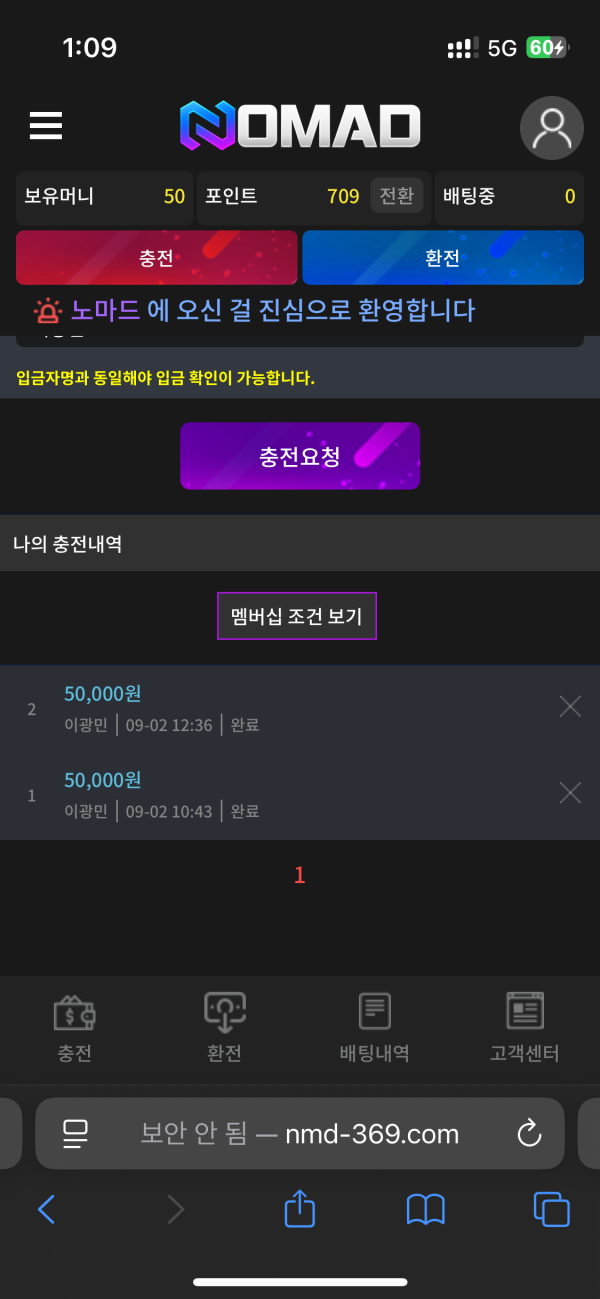
Task: Tap the red 충전 button
Action: [x=157, y=258]
